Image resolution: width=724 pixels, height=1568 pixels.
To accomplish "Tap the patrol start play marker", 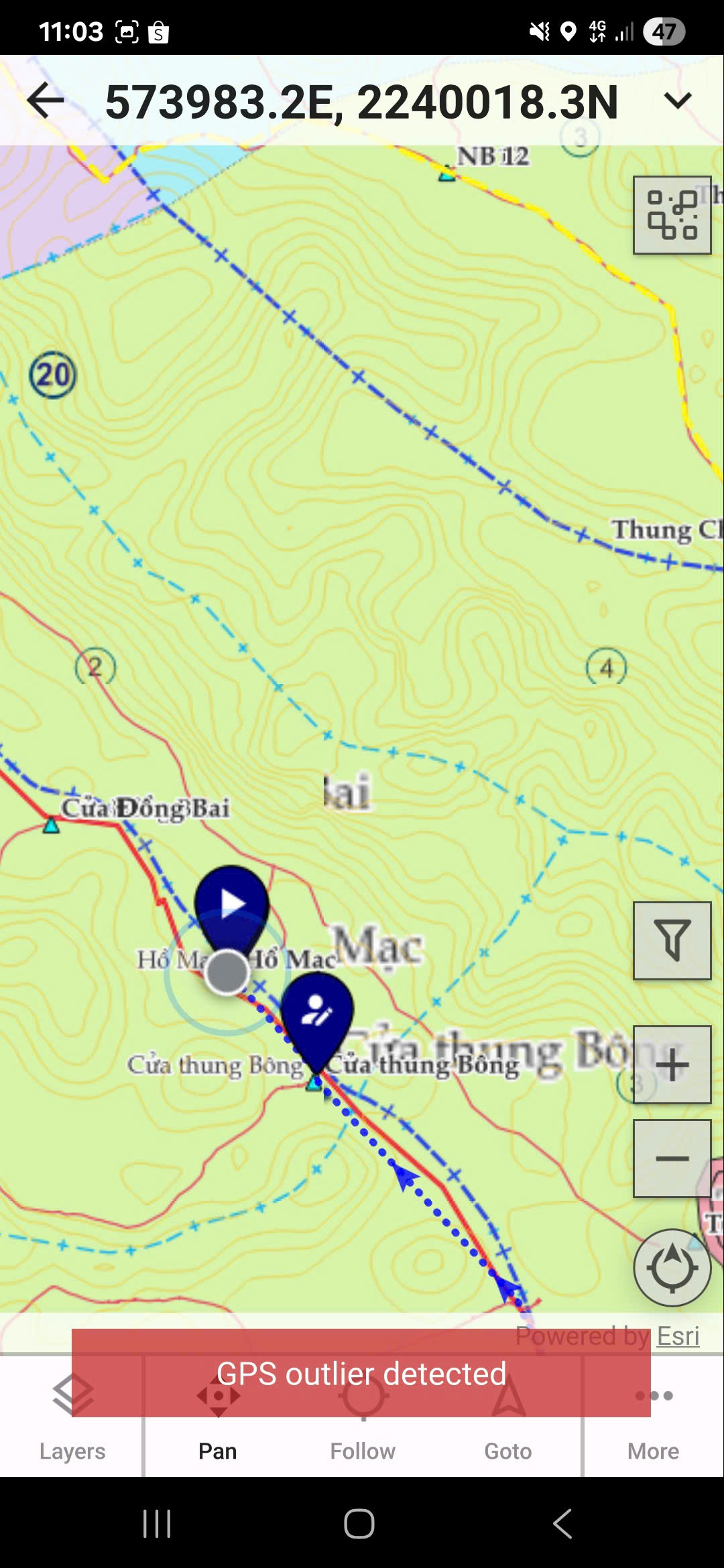I will 232,903.
